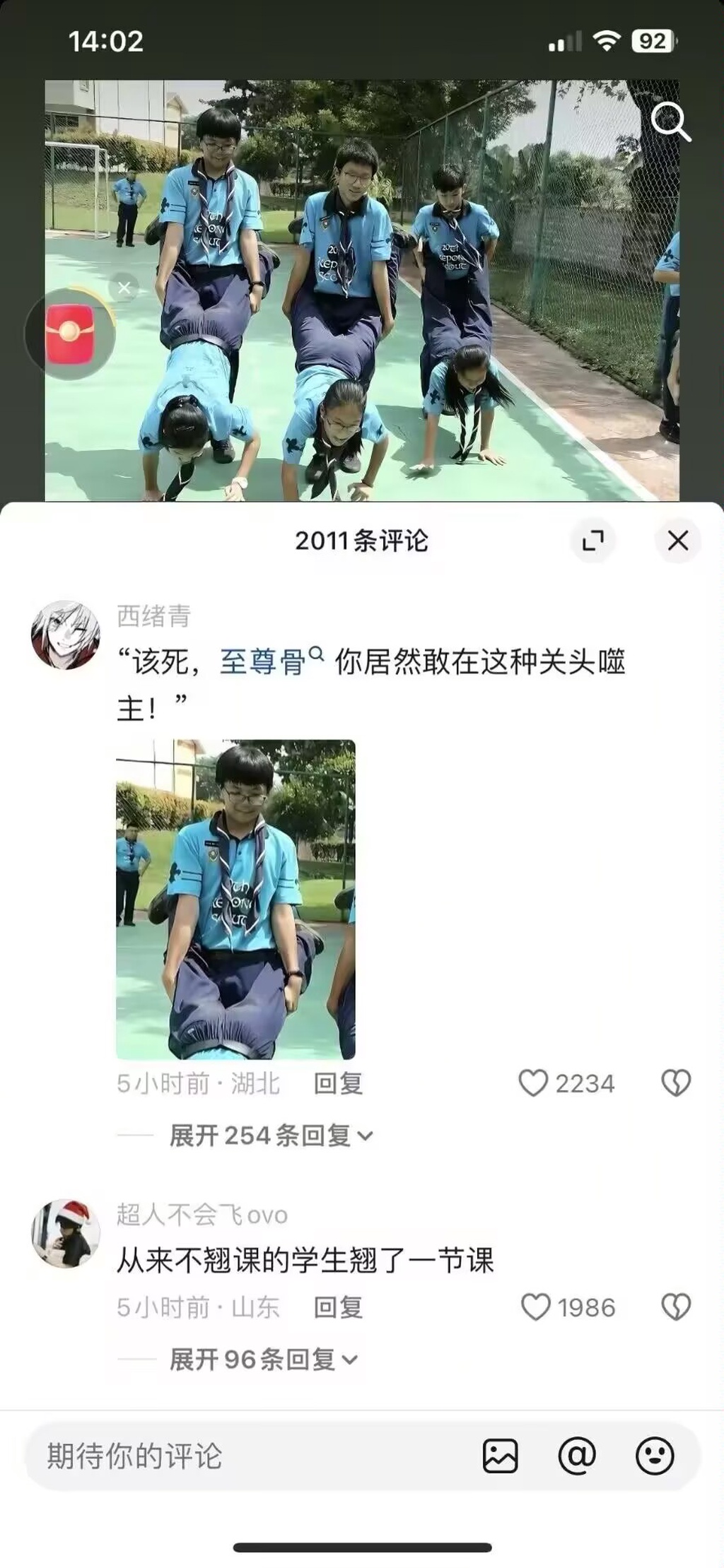Expand 254 replies under 西绪青's comment
Viewport: 724px width, 1568px height.
(x=270, y=1136)
